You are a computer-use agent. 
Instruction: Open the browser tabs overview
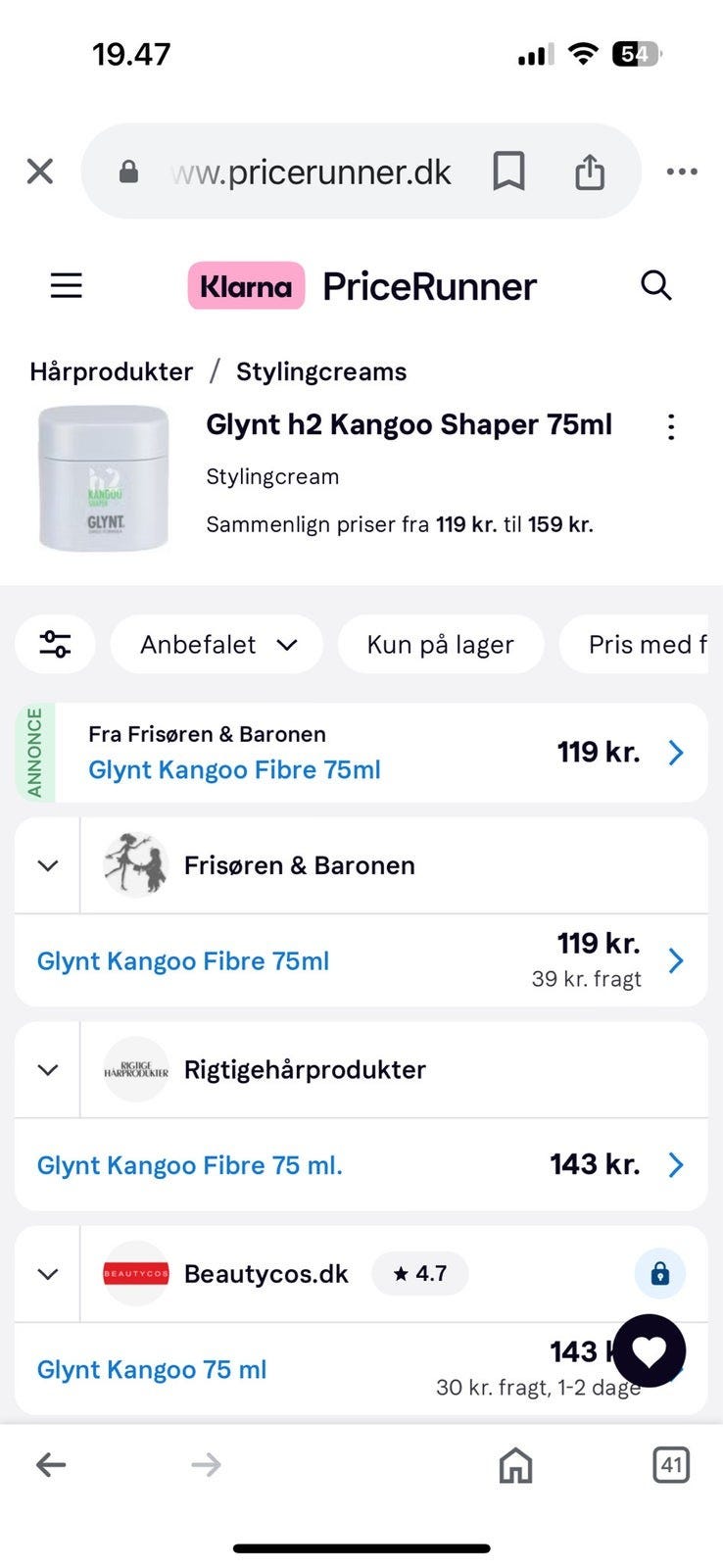coord(671,1465)
